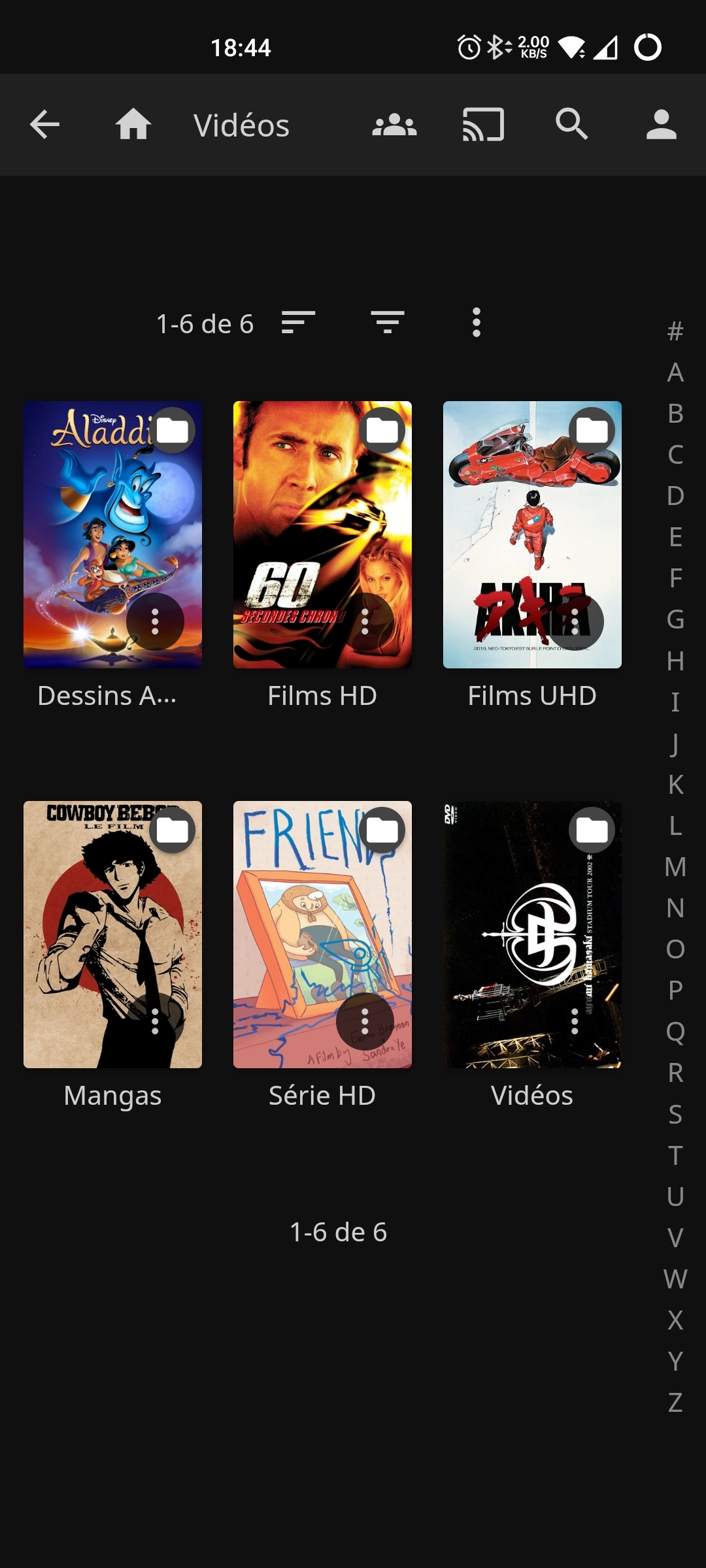Open the search icon
Image resolution: width=706 pixels, height=1568 pixels.
[572, 125]
